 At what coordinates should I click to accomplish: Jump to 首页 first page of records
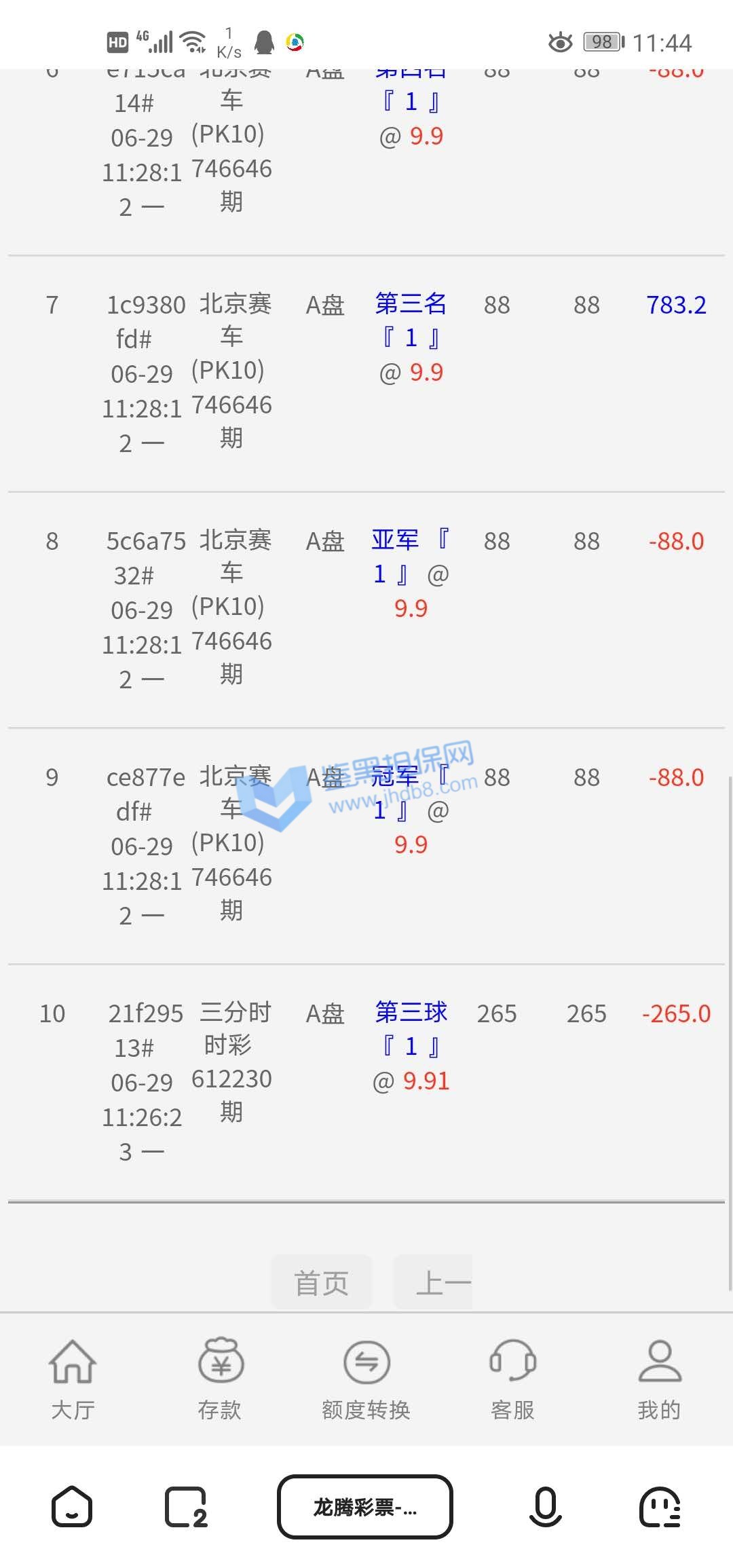tap(322, 1283)
